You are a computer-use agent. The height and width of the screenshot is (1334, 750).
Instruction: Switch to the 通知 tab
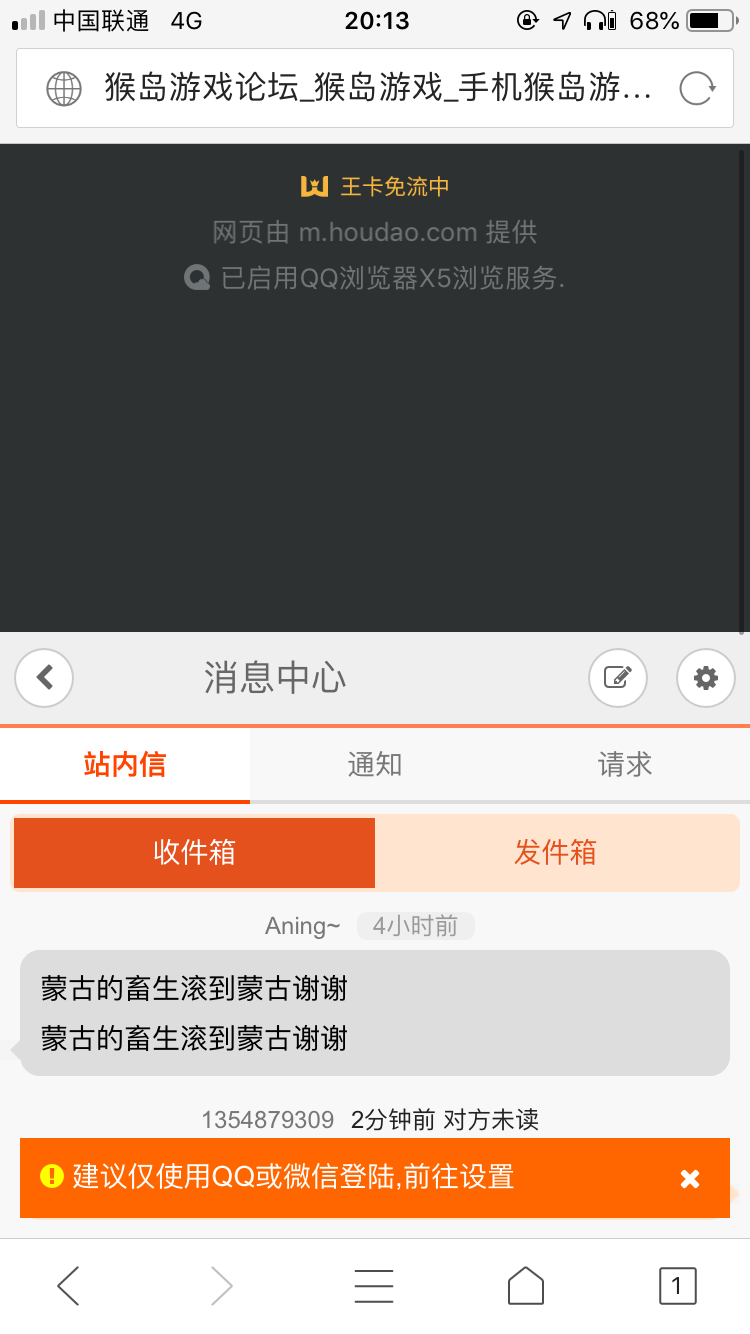[375, 765]
